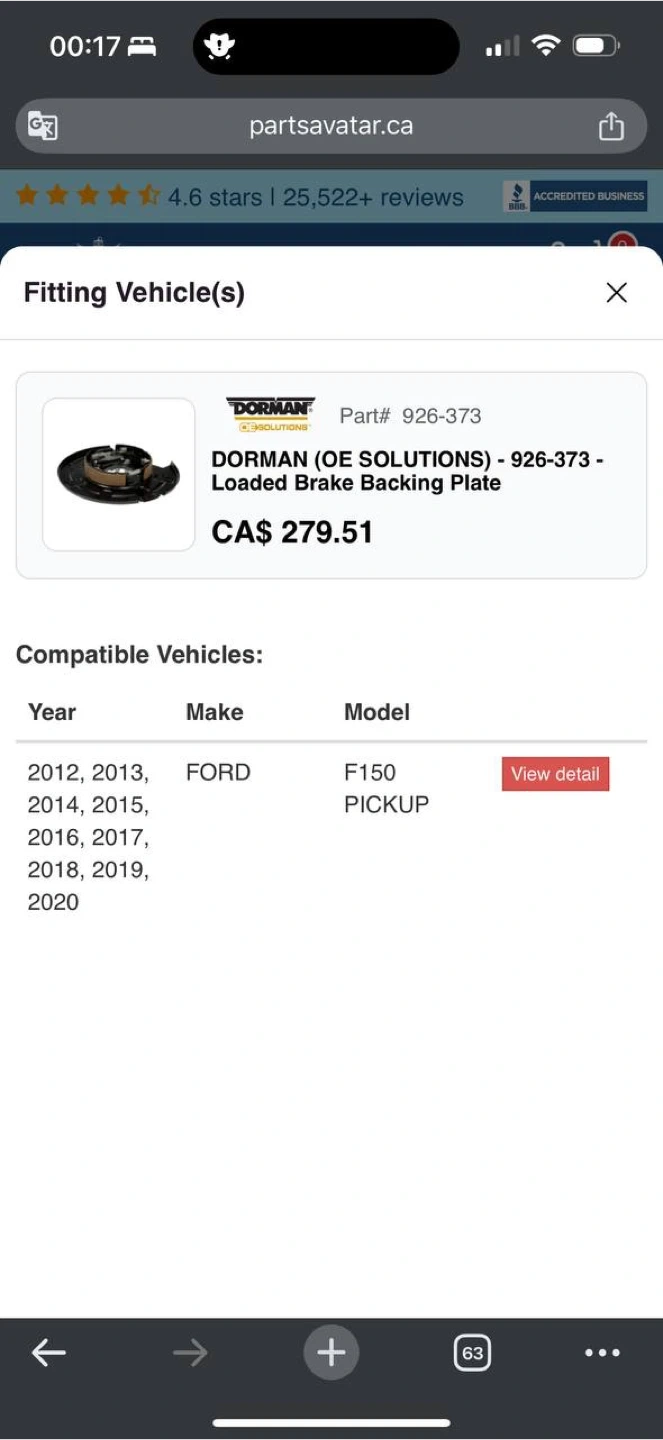This screenshot has height=1440, width=663.
Task: View detail for Ford F150 Pickup
Action: click(x=555, y=774)
